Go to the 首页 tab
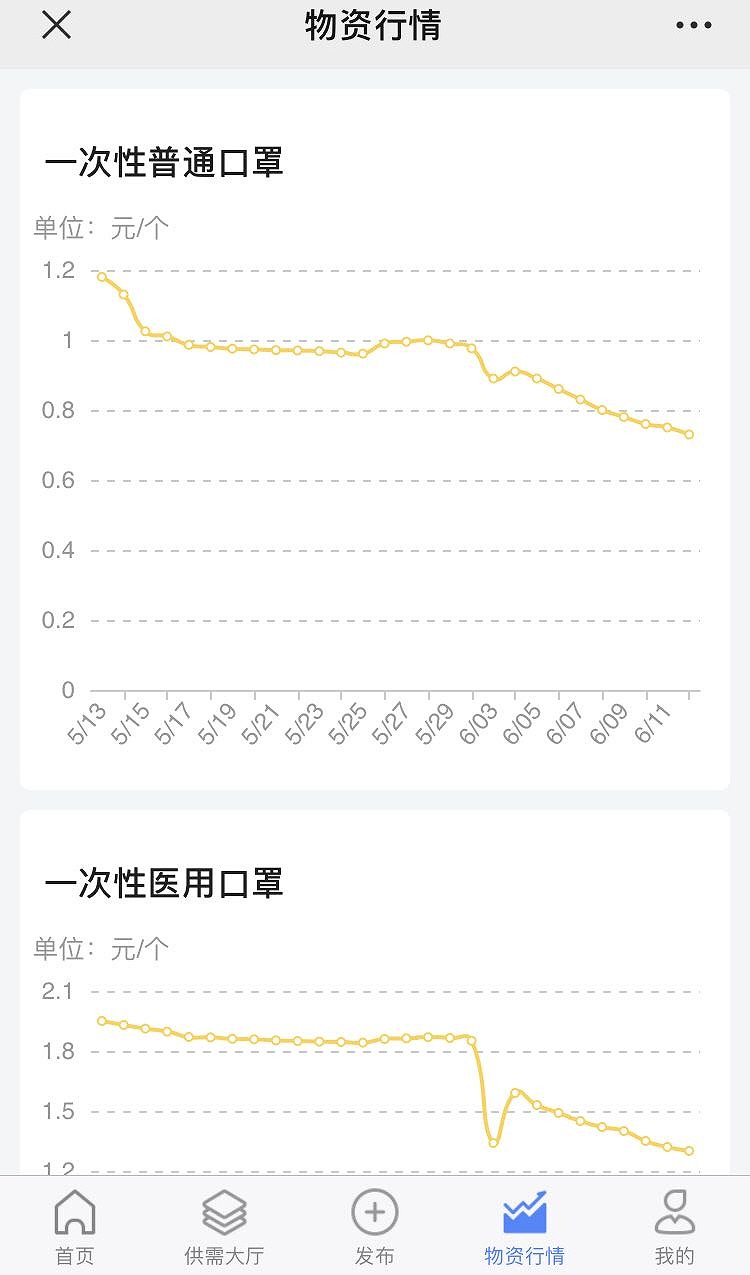 click(x=75, y=1227)
